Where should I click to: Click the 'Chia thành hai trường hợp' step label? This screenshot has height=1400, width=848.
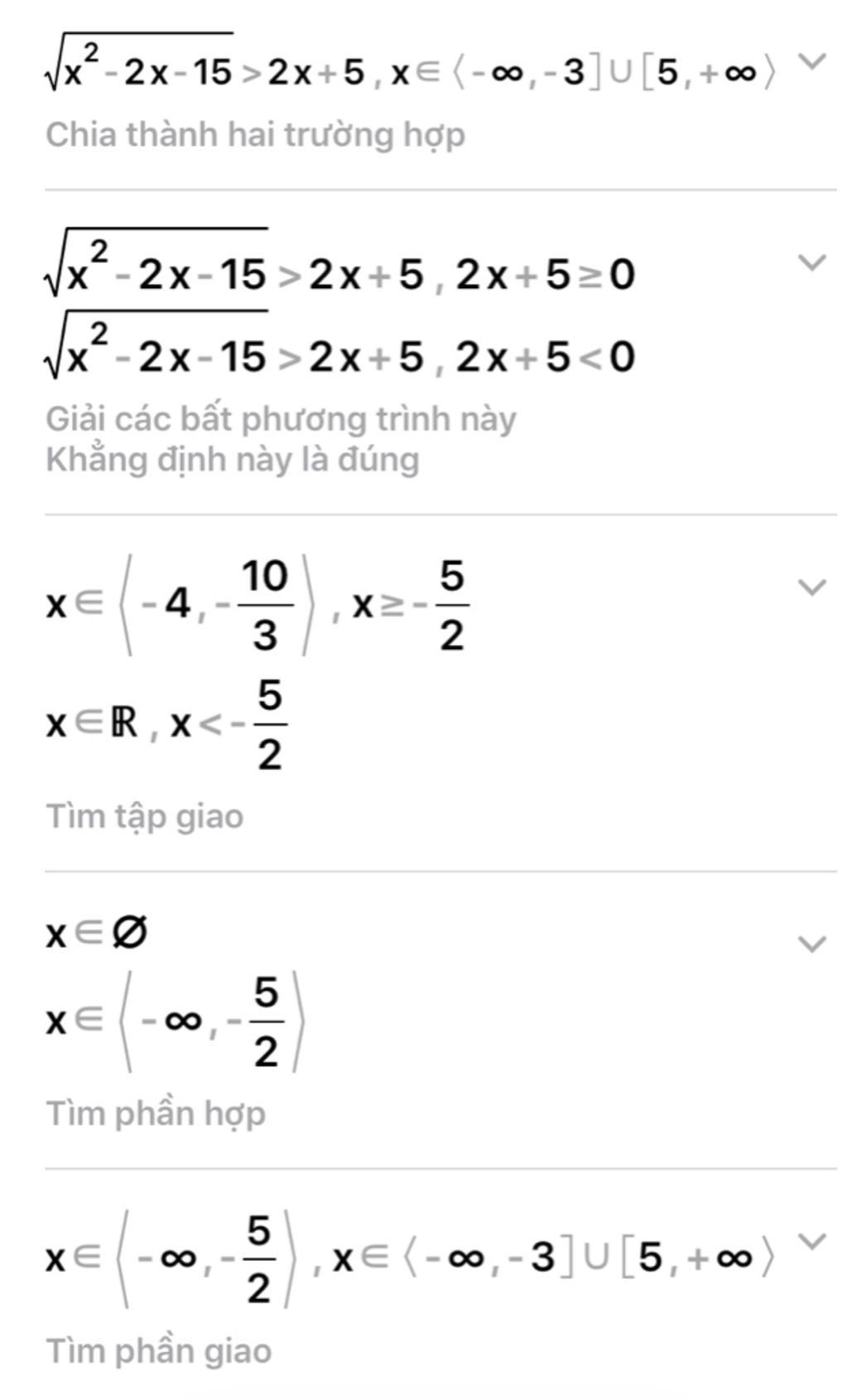tap(257, 131)
